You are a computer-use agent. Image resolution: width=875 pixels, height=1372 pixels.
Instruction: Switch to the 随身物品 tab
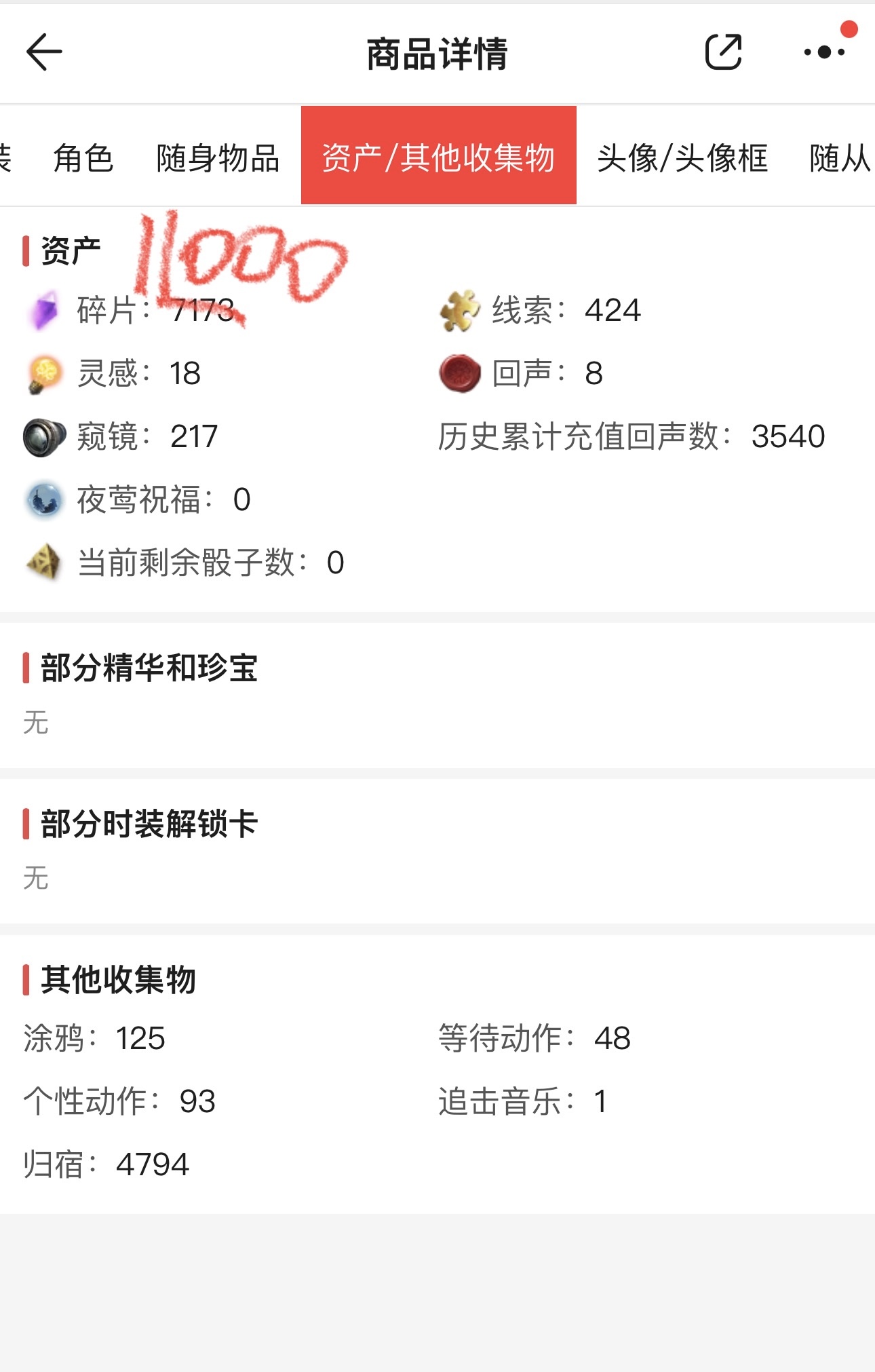click(218, 157)
